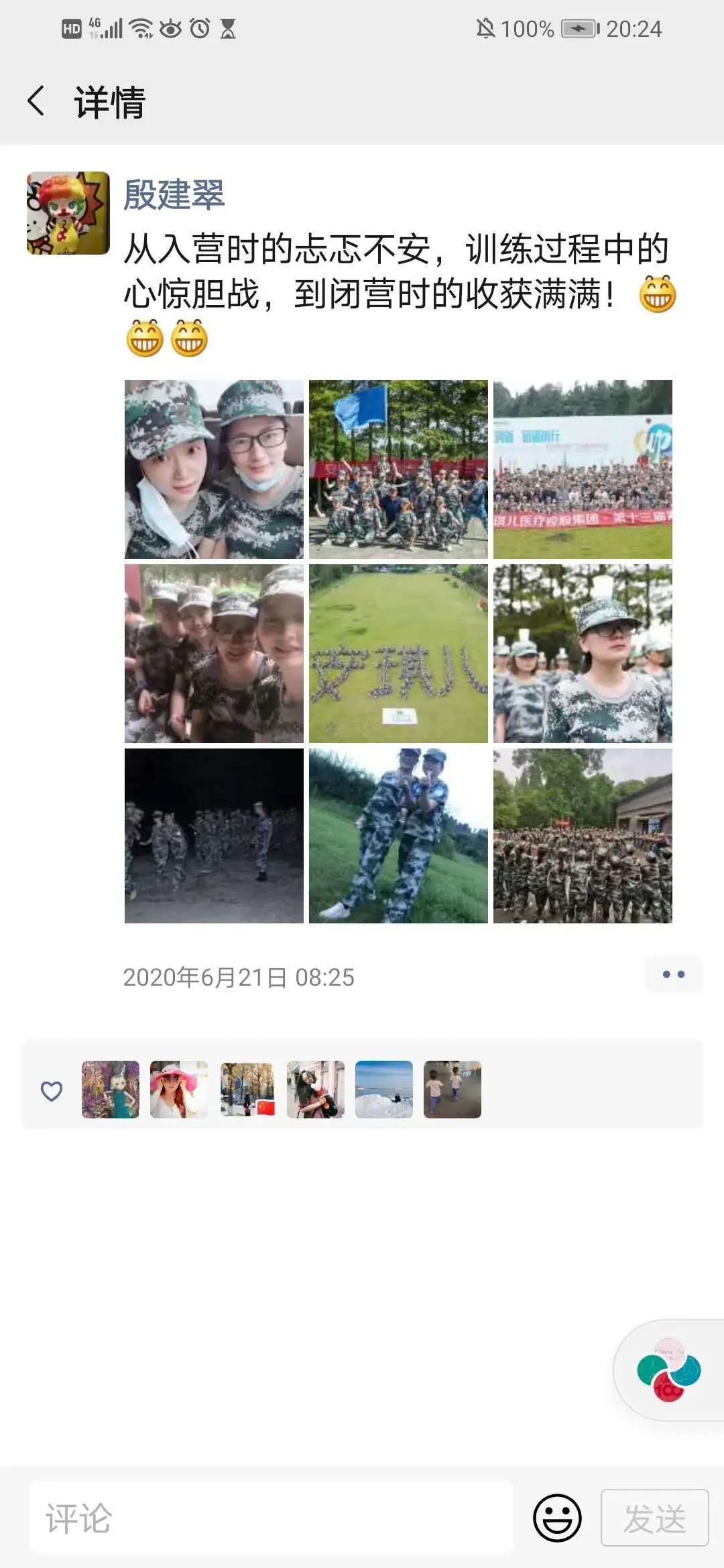View the crowd near building photo
Viewport: 724px width, 1568px height.
click(583, 836)
